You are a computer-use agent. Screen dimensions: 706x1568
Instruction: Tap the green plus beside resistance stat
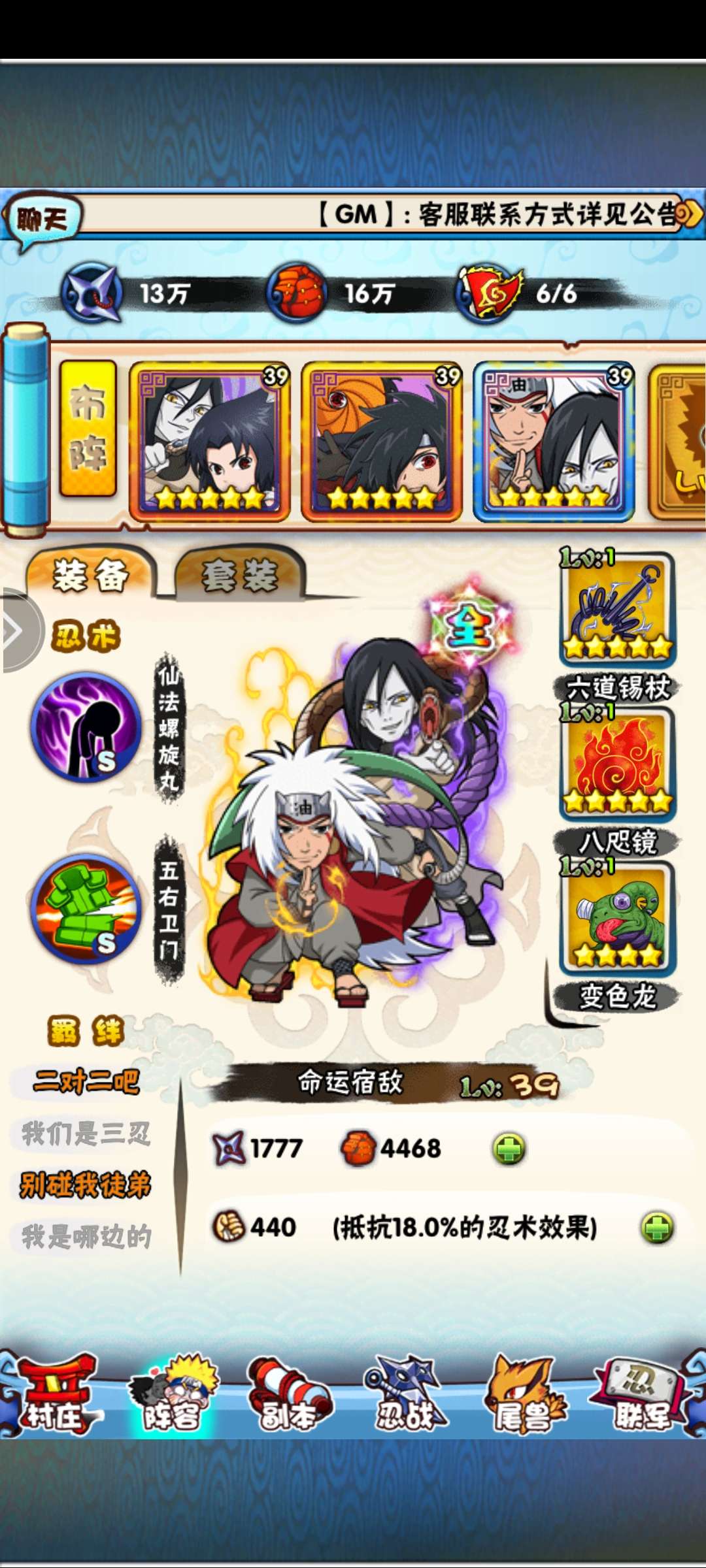tap(657, 1227)
